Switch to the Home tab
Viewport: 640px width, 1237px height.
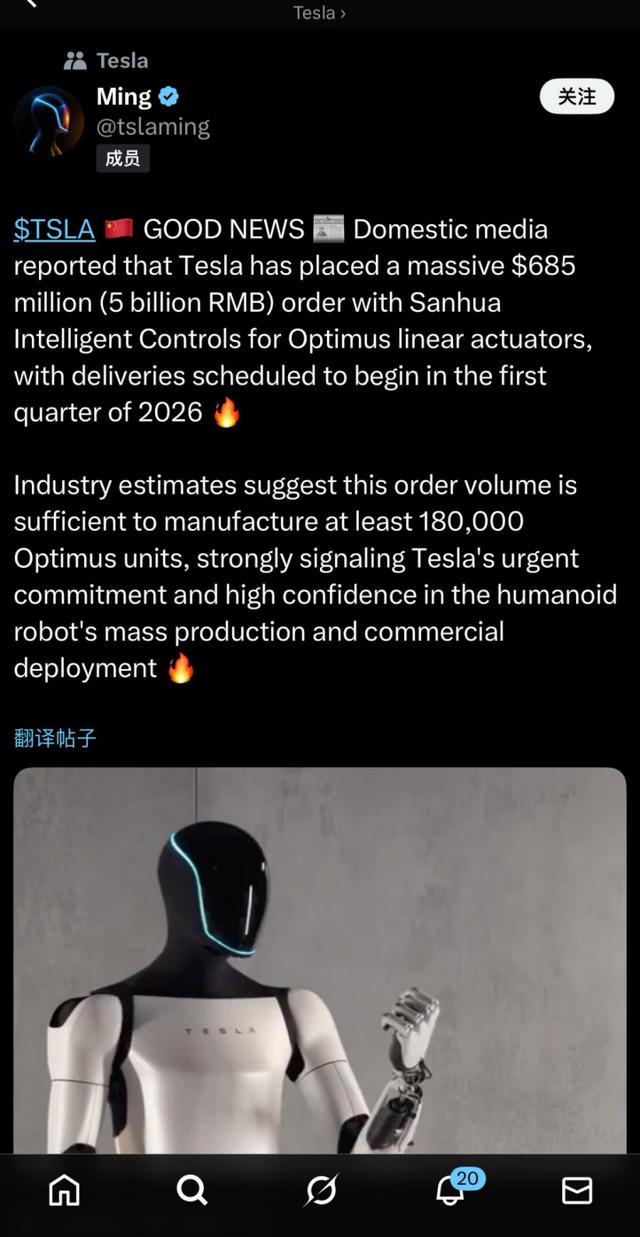coord(64,1190)
